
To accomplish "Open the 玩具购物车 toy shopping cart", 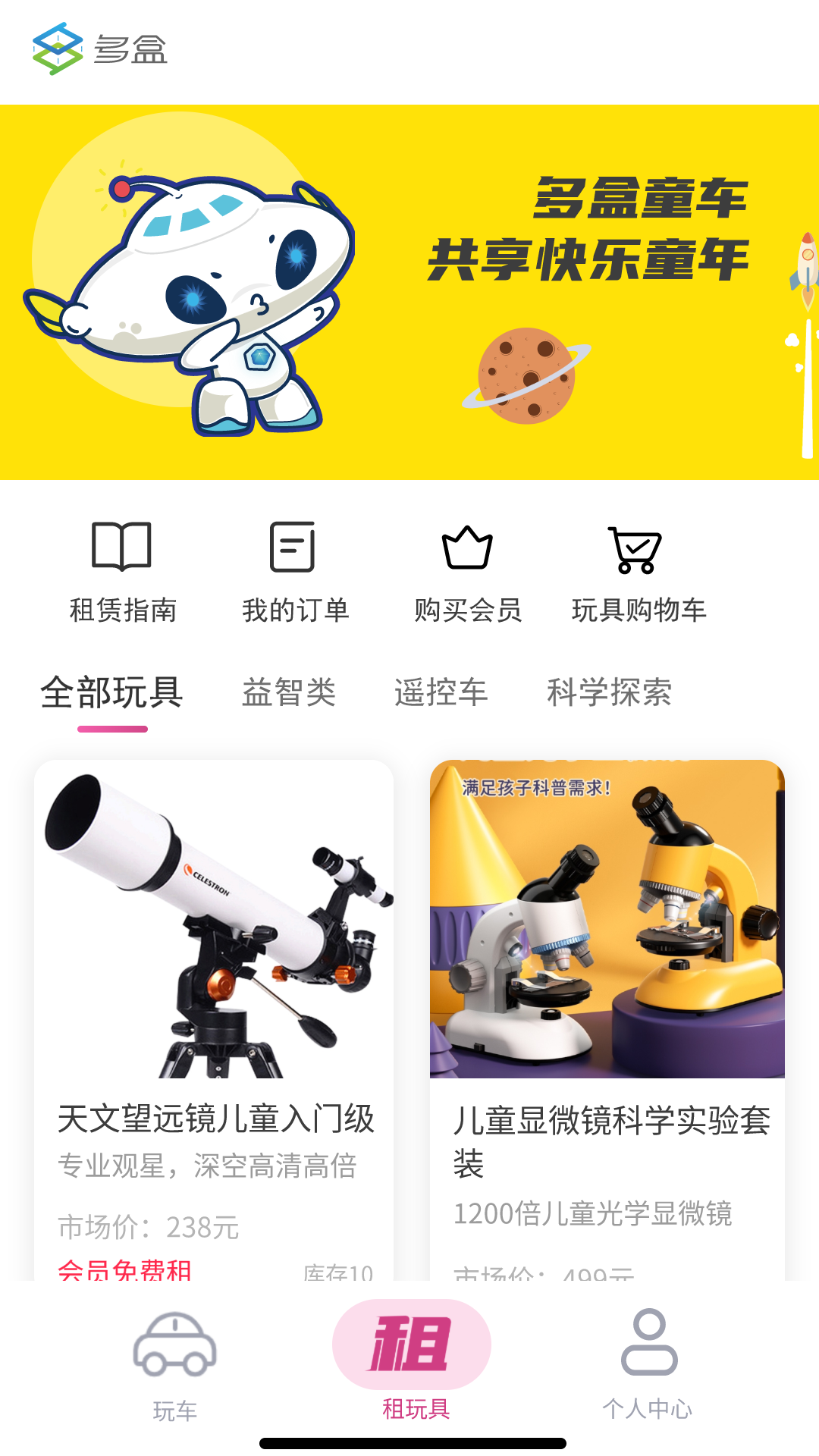I will (x=639, y=573).
